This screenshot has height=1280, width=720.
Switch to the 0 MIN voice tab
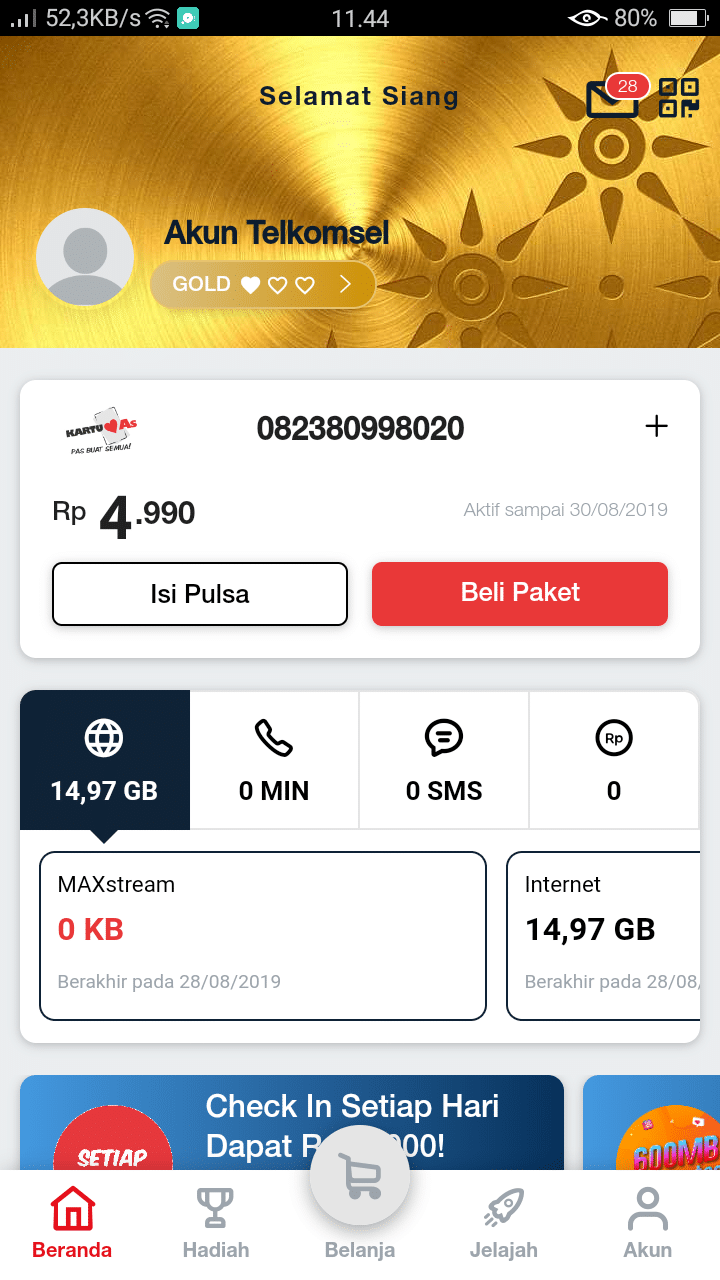[x=274, y=761]
